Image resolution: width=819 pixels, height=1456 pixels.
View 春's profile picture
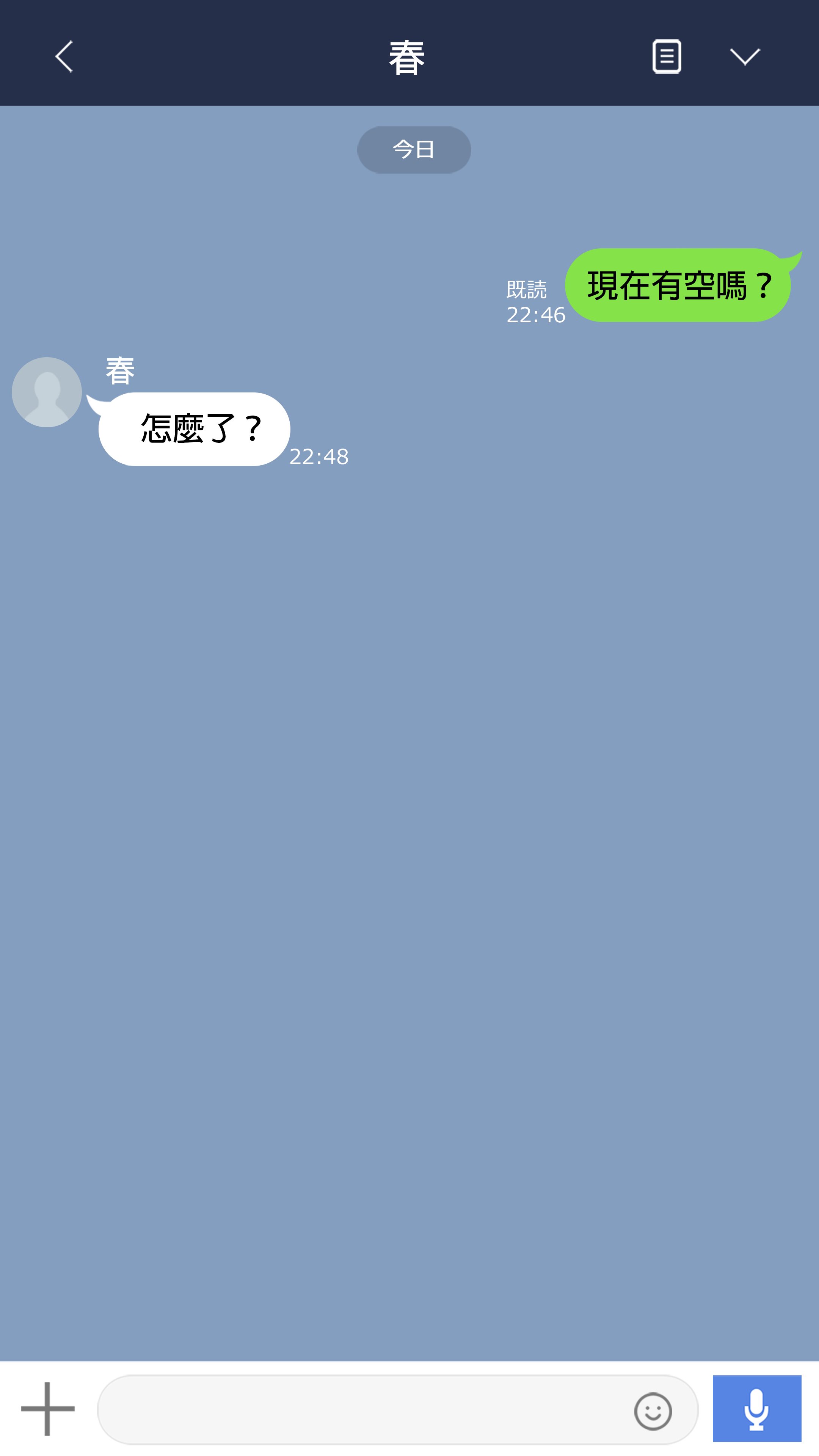pyautogui.click(x=47, y=392)
